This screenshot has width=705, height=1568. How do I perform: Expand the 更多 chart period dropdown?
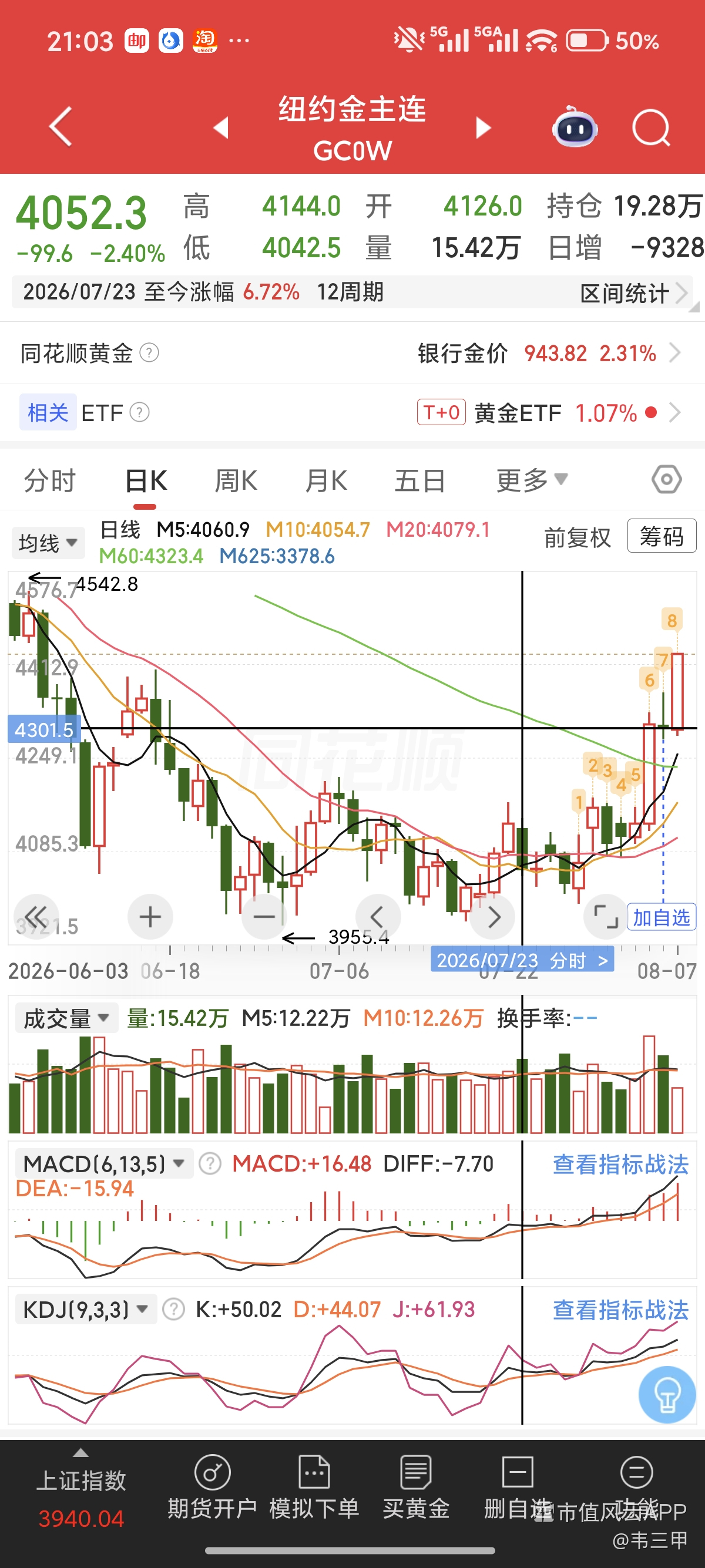click(x=532, y=480)
